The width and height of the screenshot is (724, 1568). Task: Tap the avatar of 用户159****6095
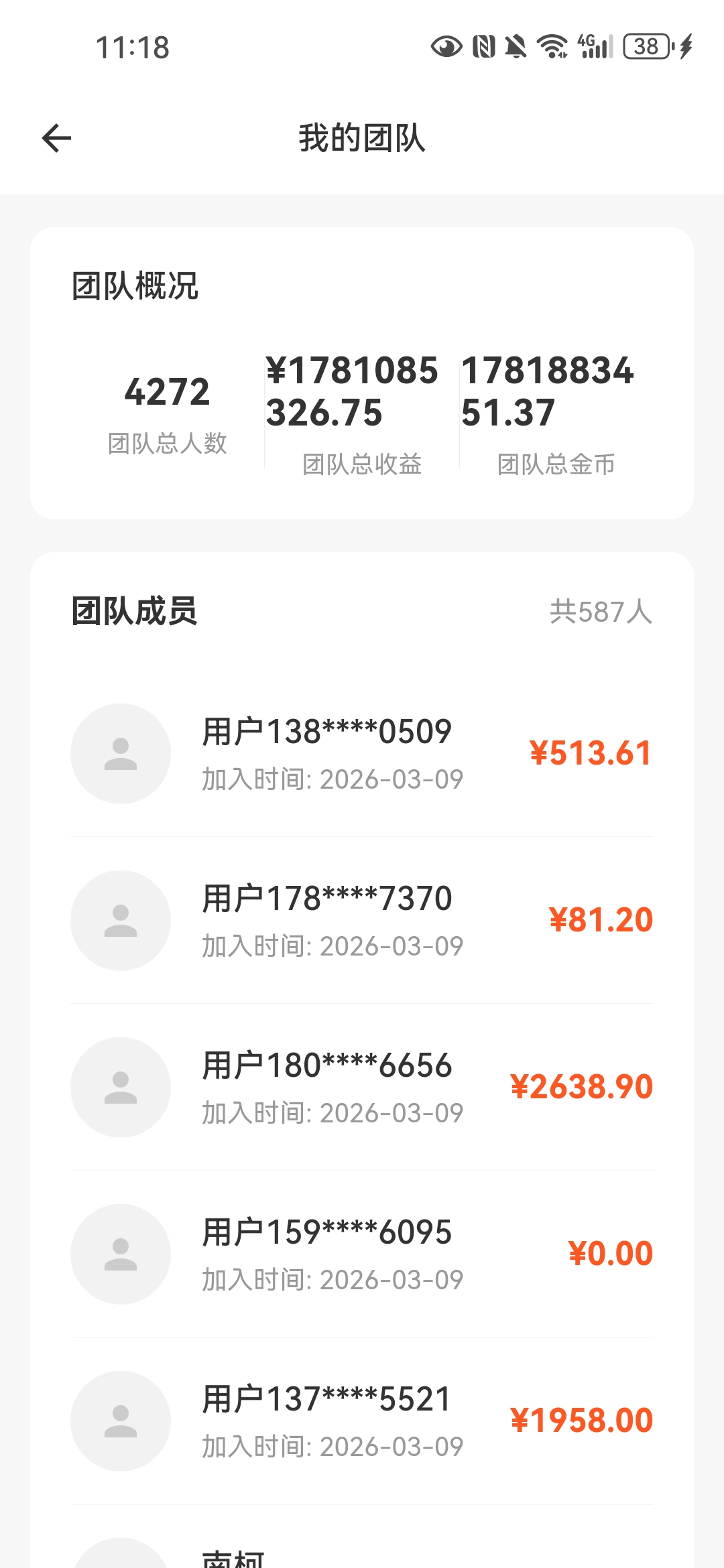pyautogui.click(x=120, y=1254)
